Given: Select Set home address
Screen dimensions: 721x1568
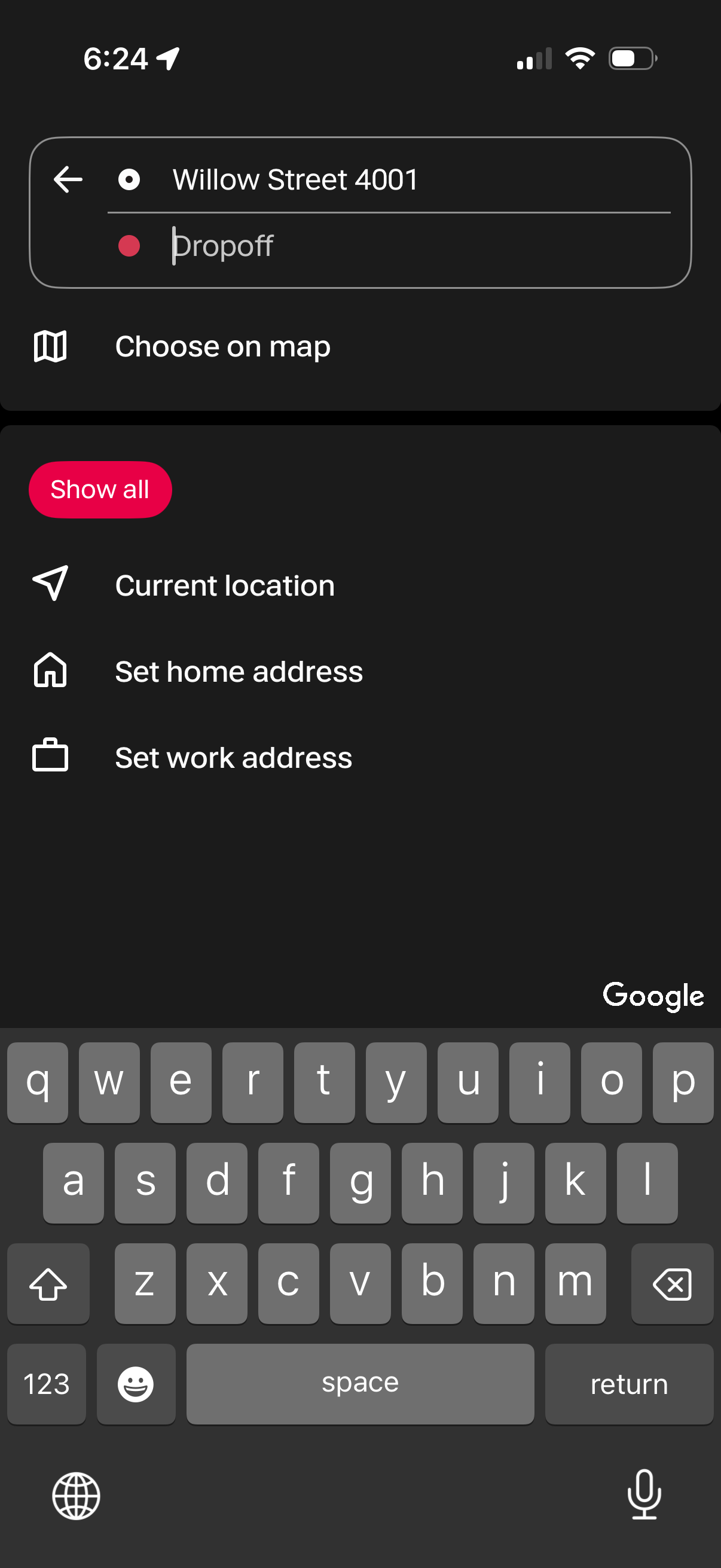Looking at the screenshot, I should point(239,670).
